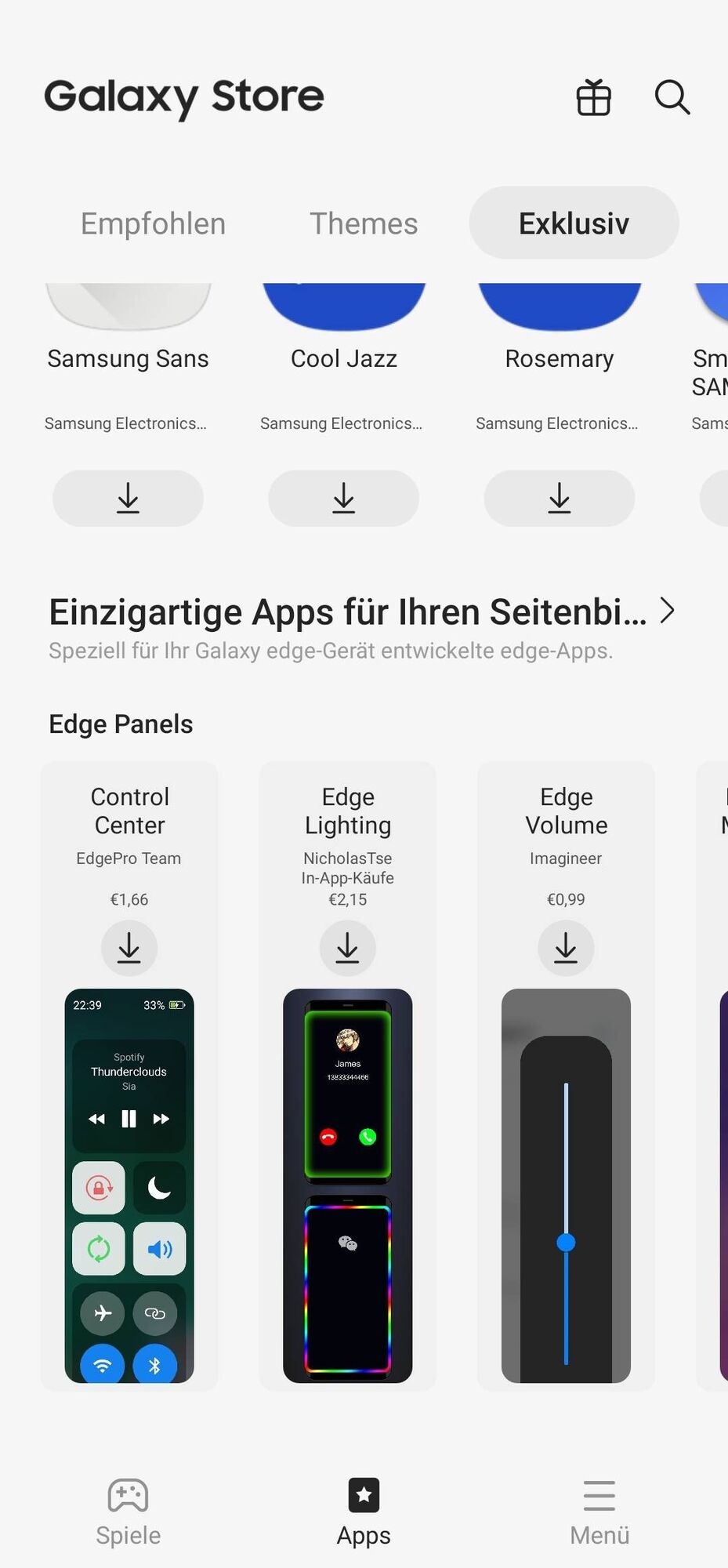Screen dimensions: 728x1568
Task: Switch to the Themes tab
Action: pyautogui.click(x=364, y=223)
